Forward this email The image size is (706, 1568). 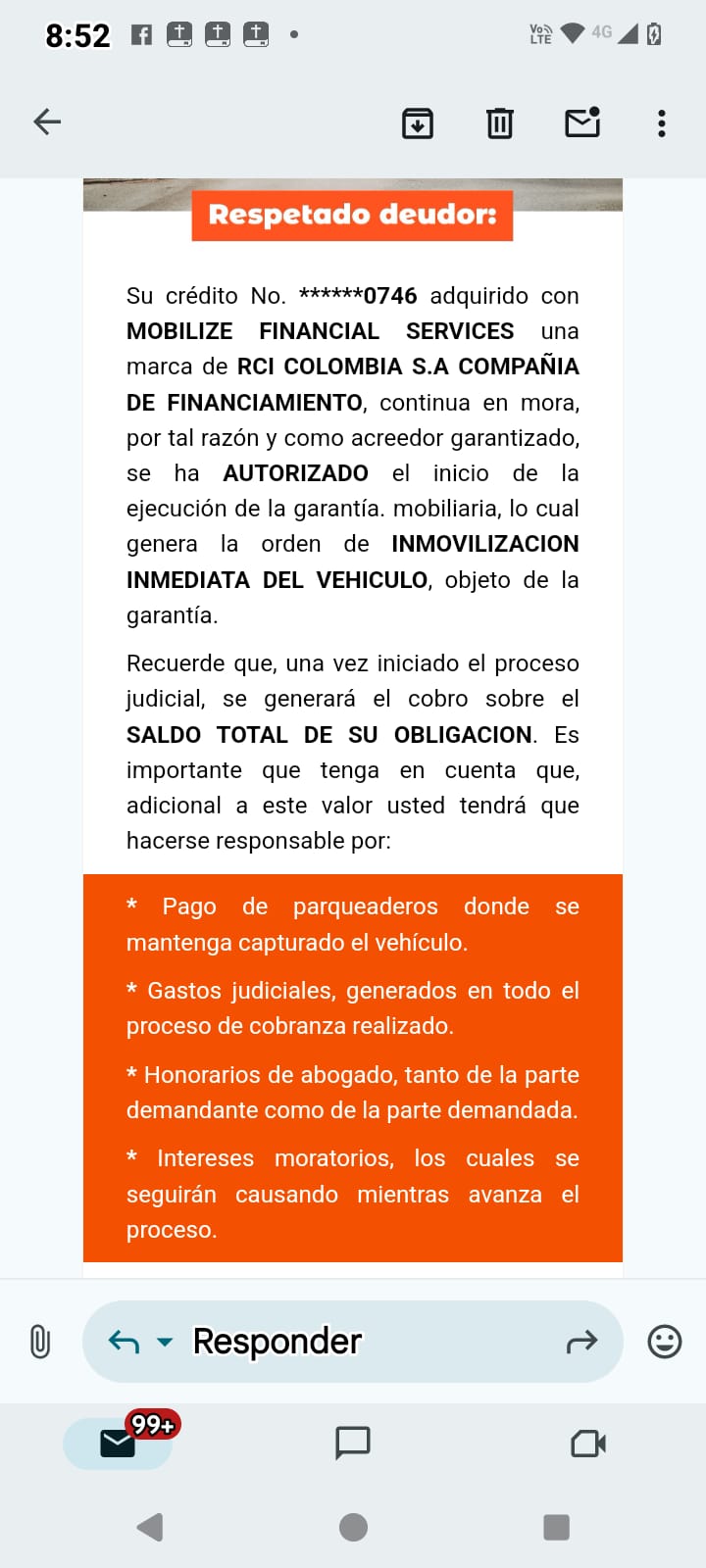(x=581, y=1342)
